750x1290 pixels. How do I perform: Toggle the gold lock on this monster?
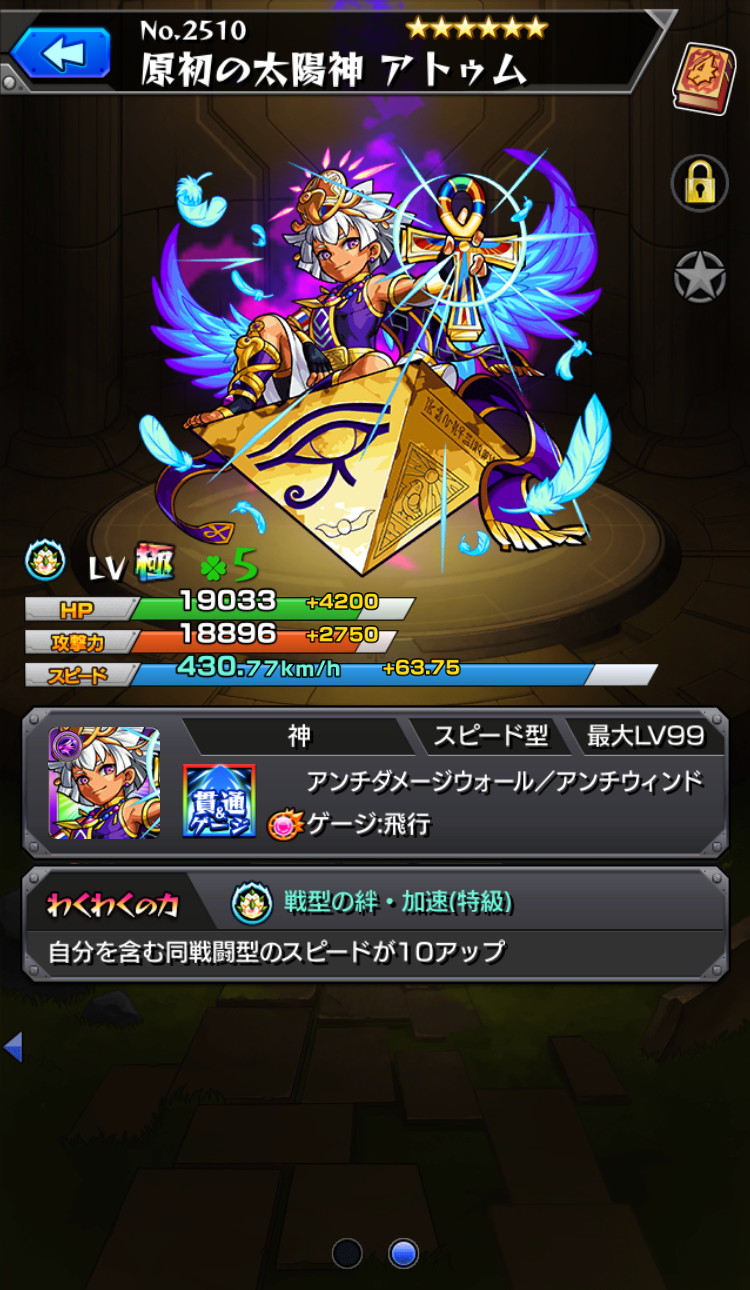(x=699, y=182)
